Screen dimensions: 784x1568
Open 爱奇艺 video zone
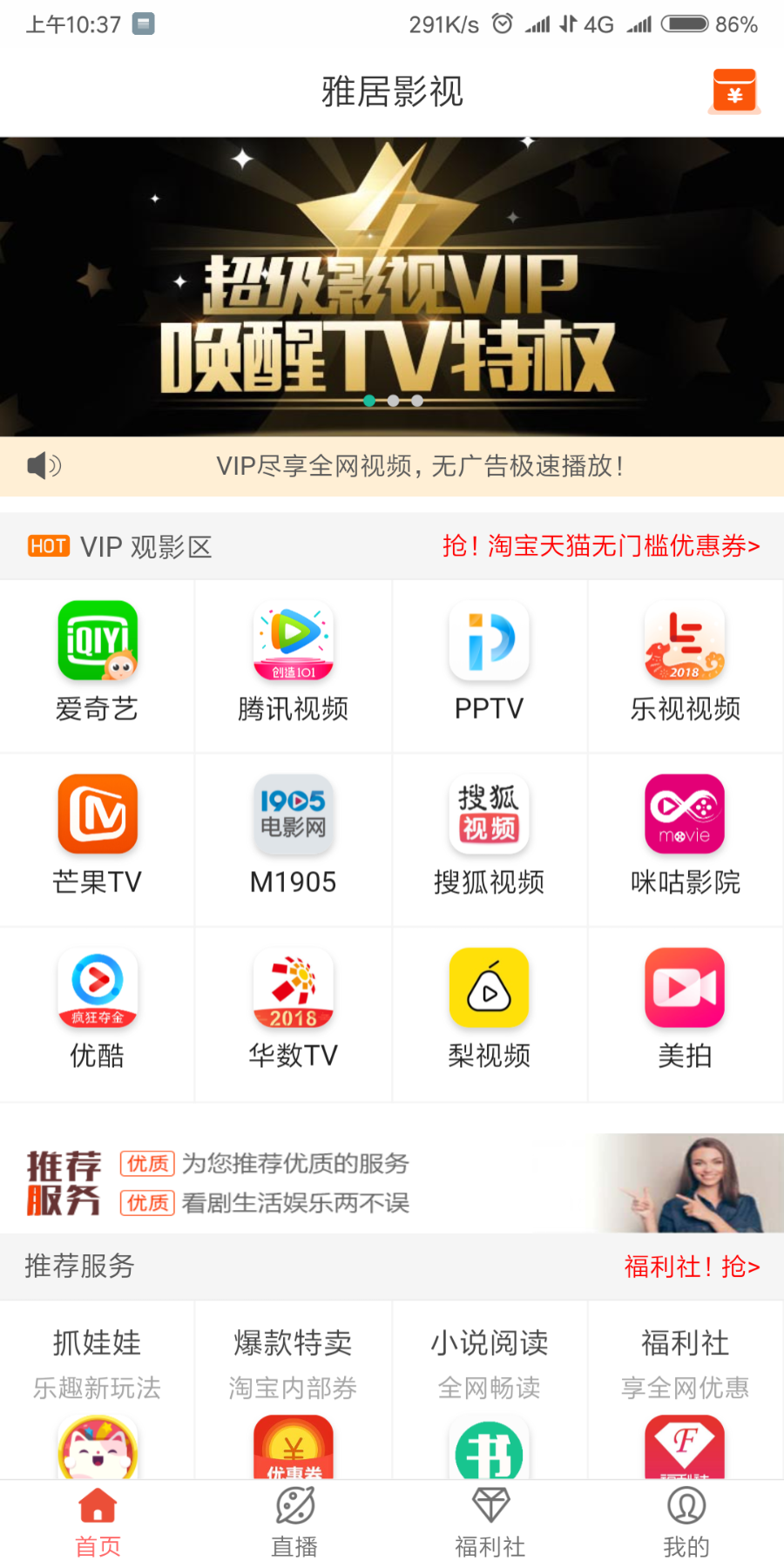click(x=98, y=664)
